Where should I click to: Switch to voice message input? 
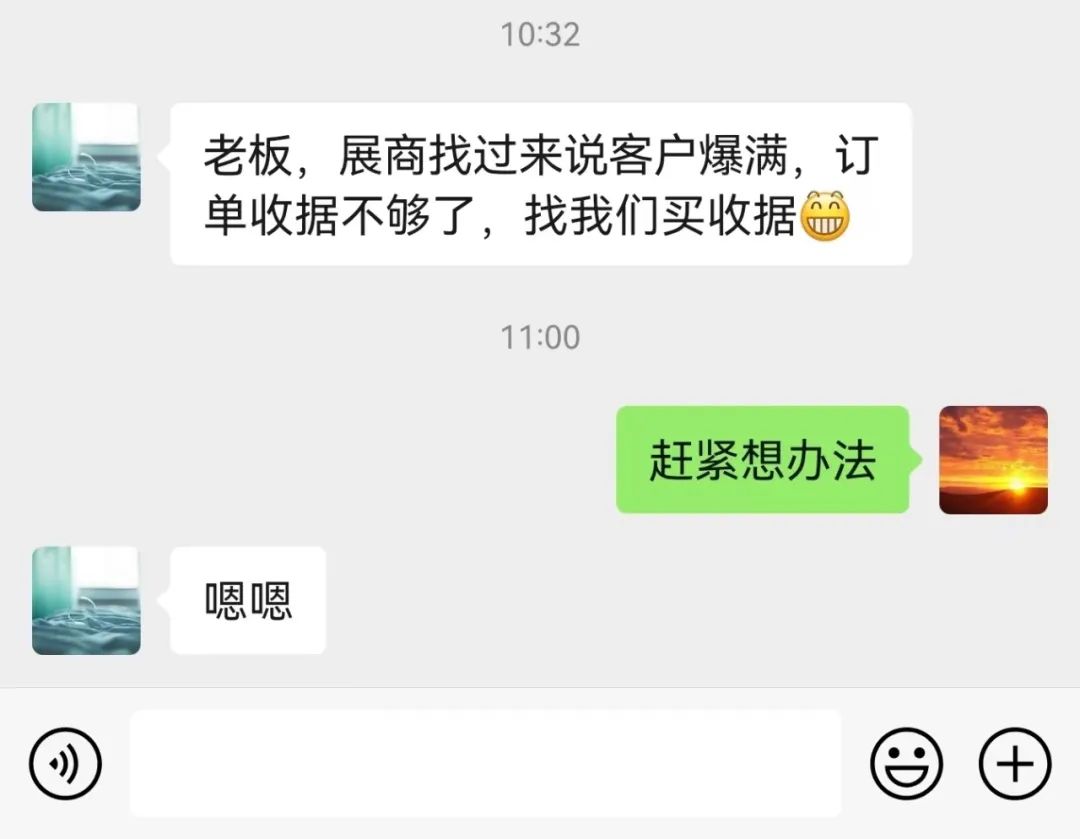(x=66, y=764)
